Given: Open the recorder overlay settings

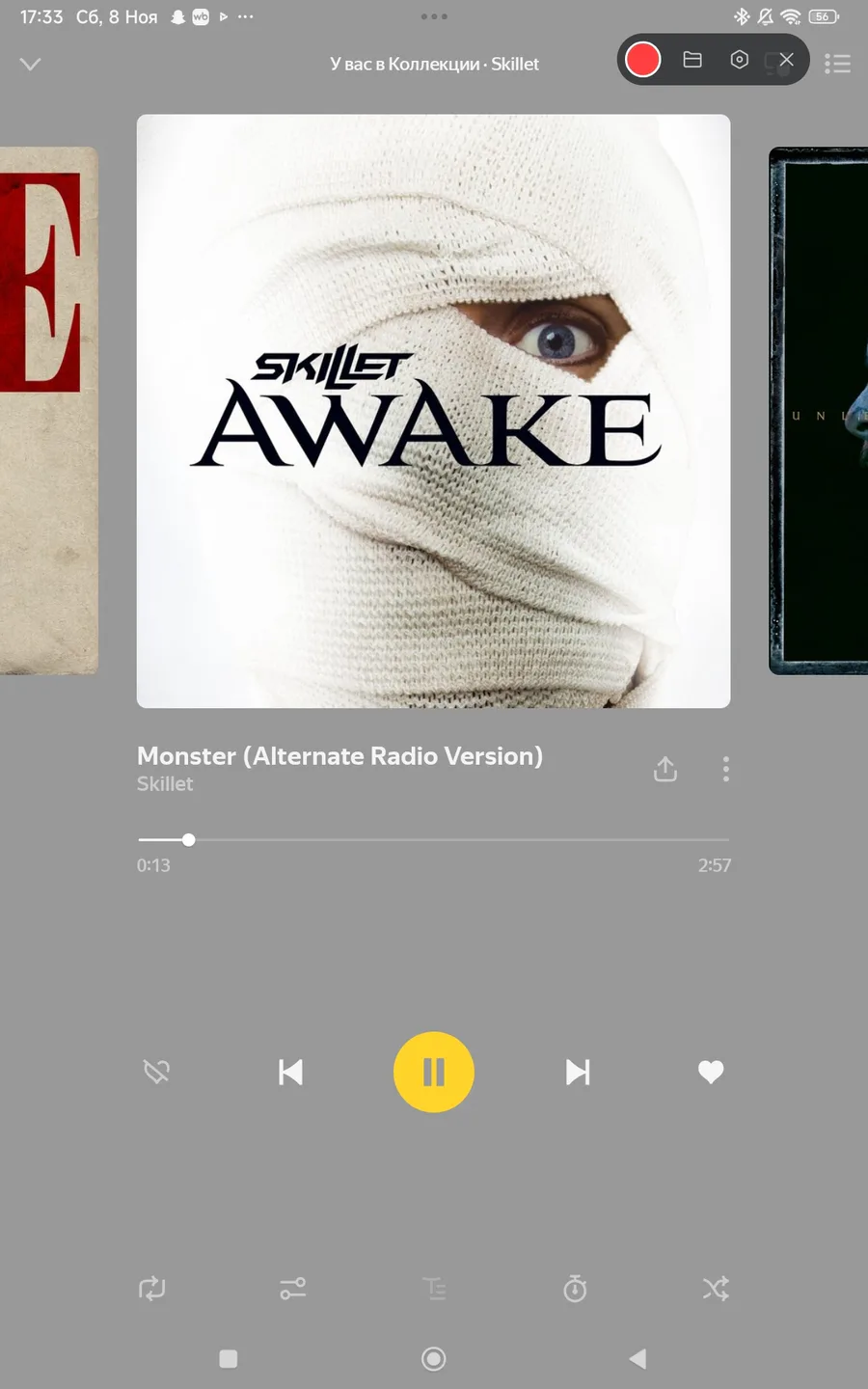Looking at the screenshot, I should [x=740, y=60].
